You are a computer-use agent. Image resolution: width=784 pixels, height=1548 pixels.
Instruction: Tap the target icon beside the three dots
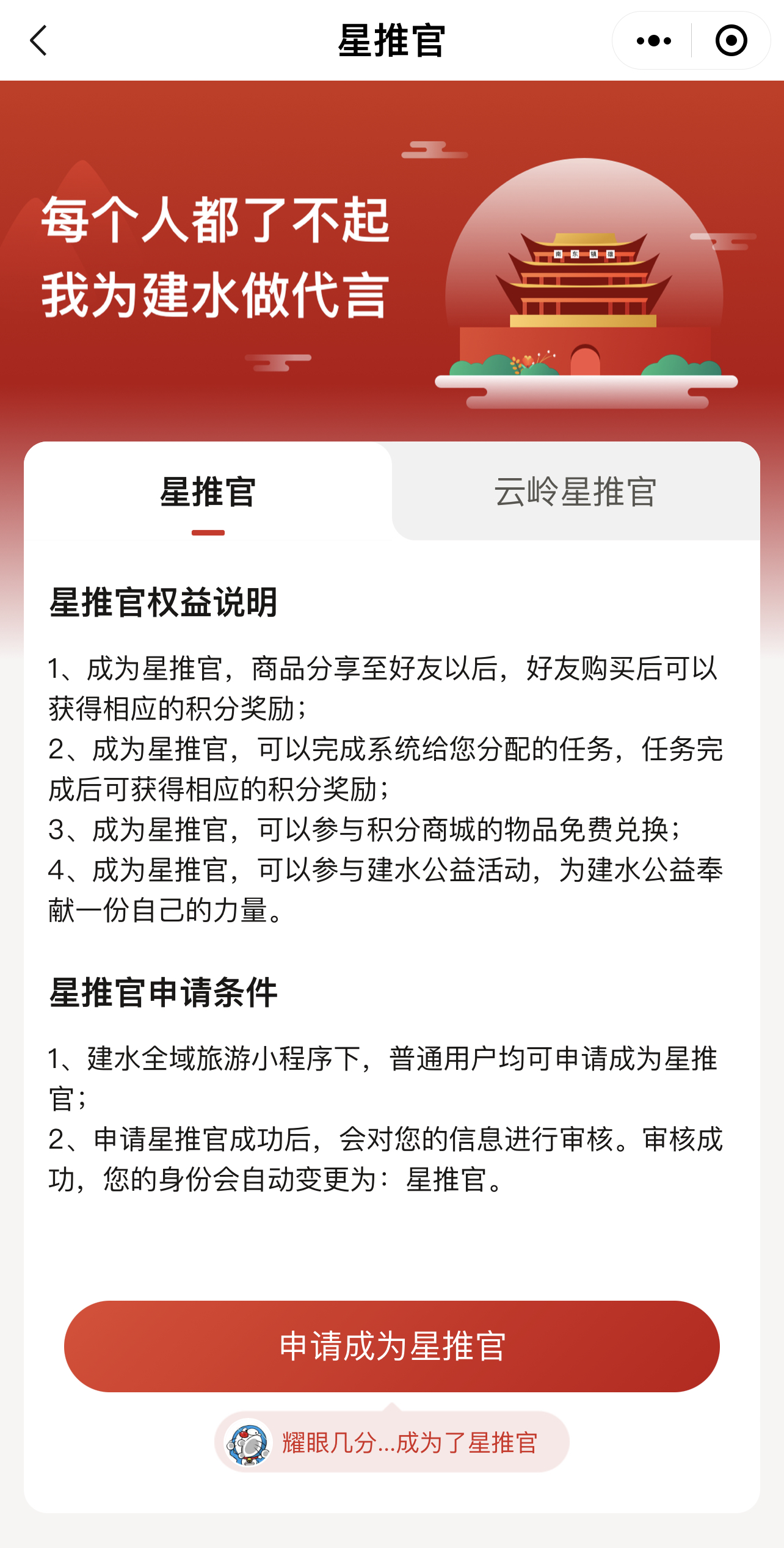pyautogui.click(x=730, y=40)
